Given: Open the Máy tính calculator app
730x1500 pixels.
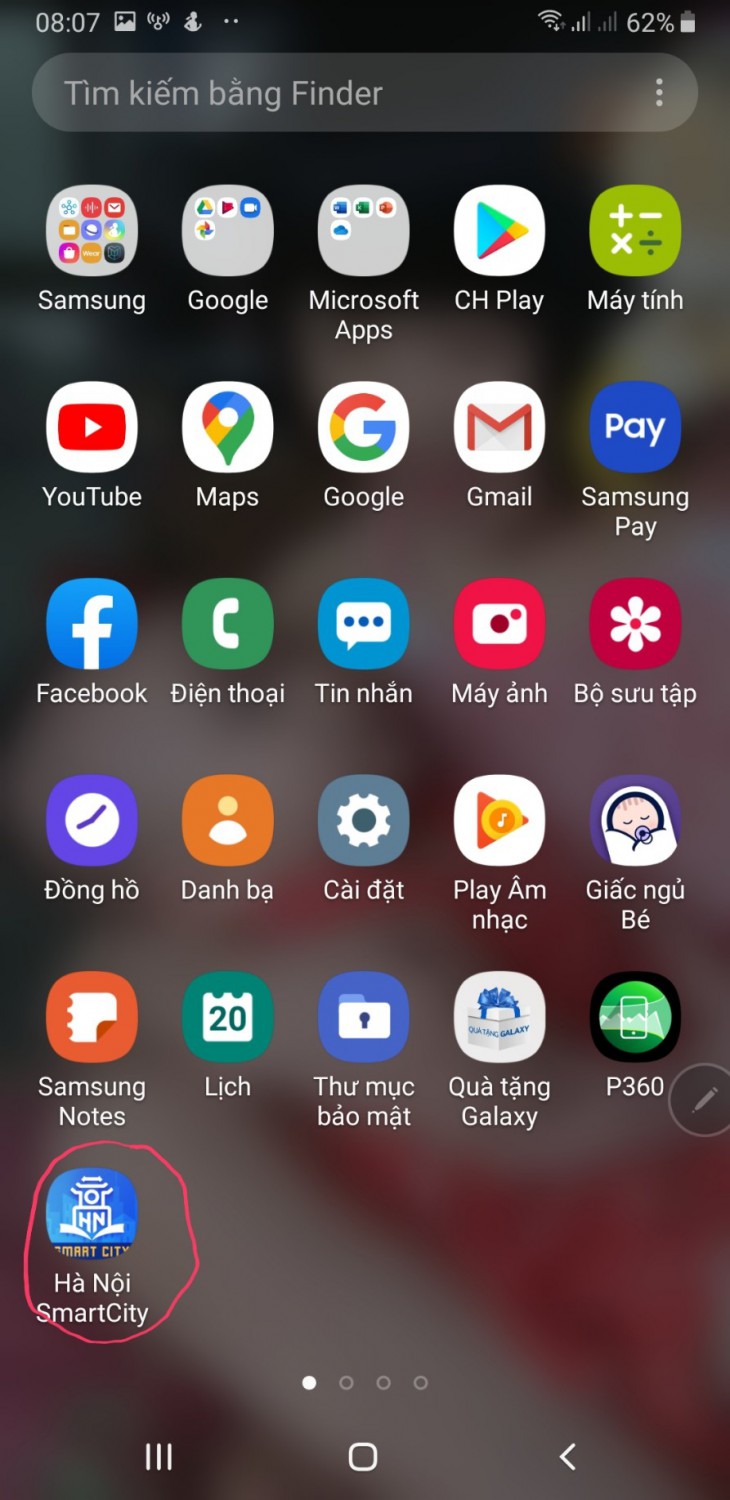Looking at the screenshot, I should coord(635,231).
